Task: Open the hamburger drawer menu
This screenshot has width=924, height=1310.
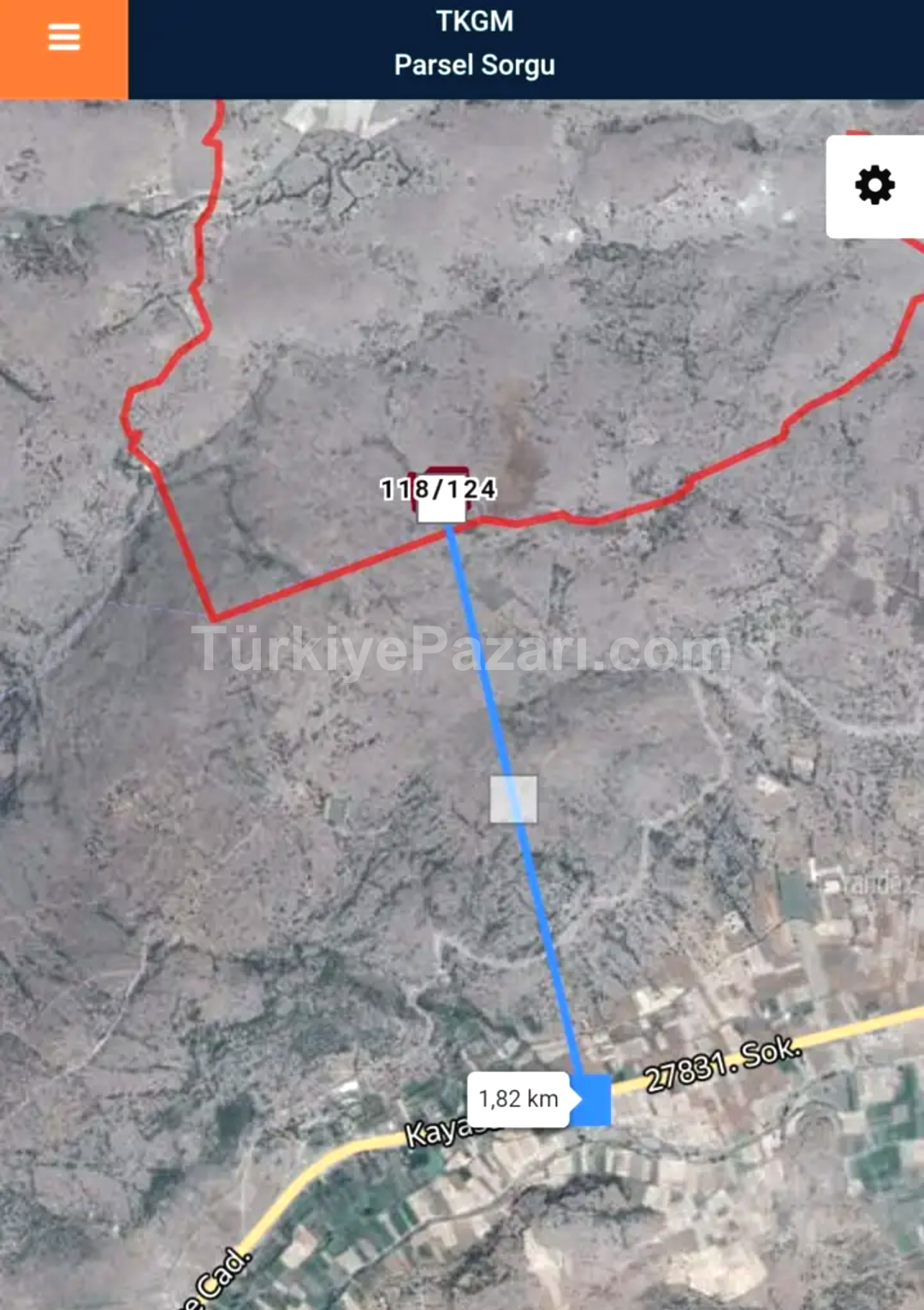Action: click(x=64, y=39)
